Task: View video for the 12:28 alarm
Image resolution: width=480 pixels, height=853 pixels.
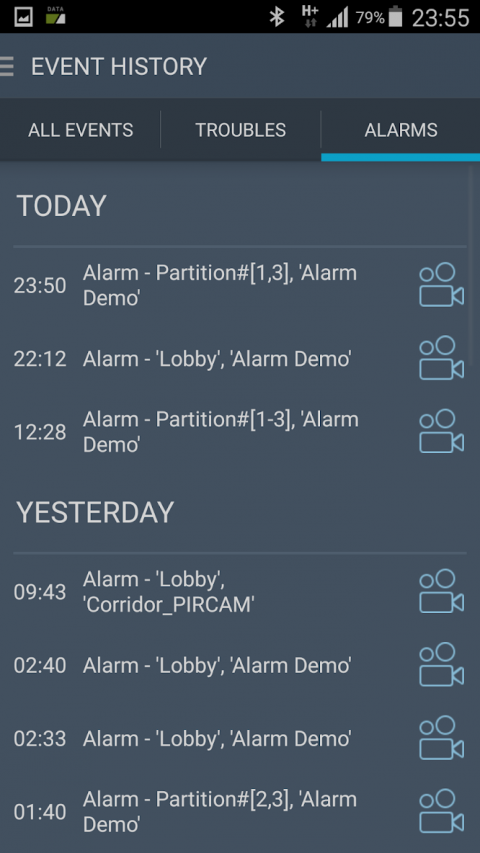Action: click(x=441, y=431)
